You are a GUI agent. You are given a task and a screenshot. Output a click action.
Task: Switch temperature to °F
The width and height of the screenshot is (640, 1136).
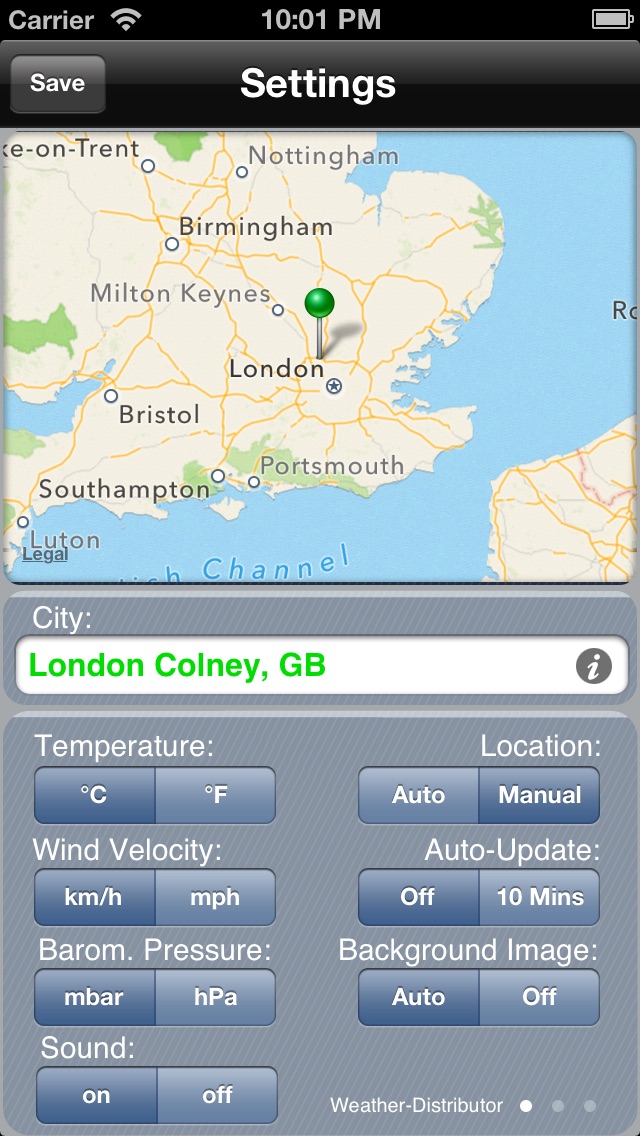pyautogui.click(x=215, y=795)
